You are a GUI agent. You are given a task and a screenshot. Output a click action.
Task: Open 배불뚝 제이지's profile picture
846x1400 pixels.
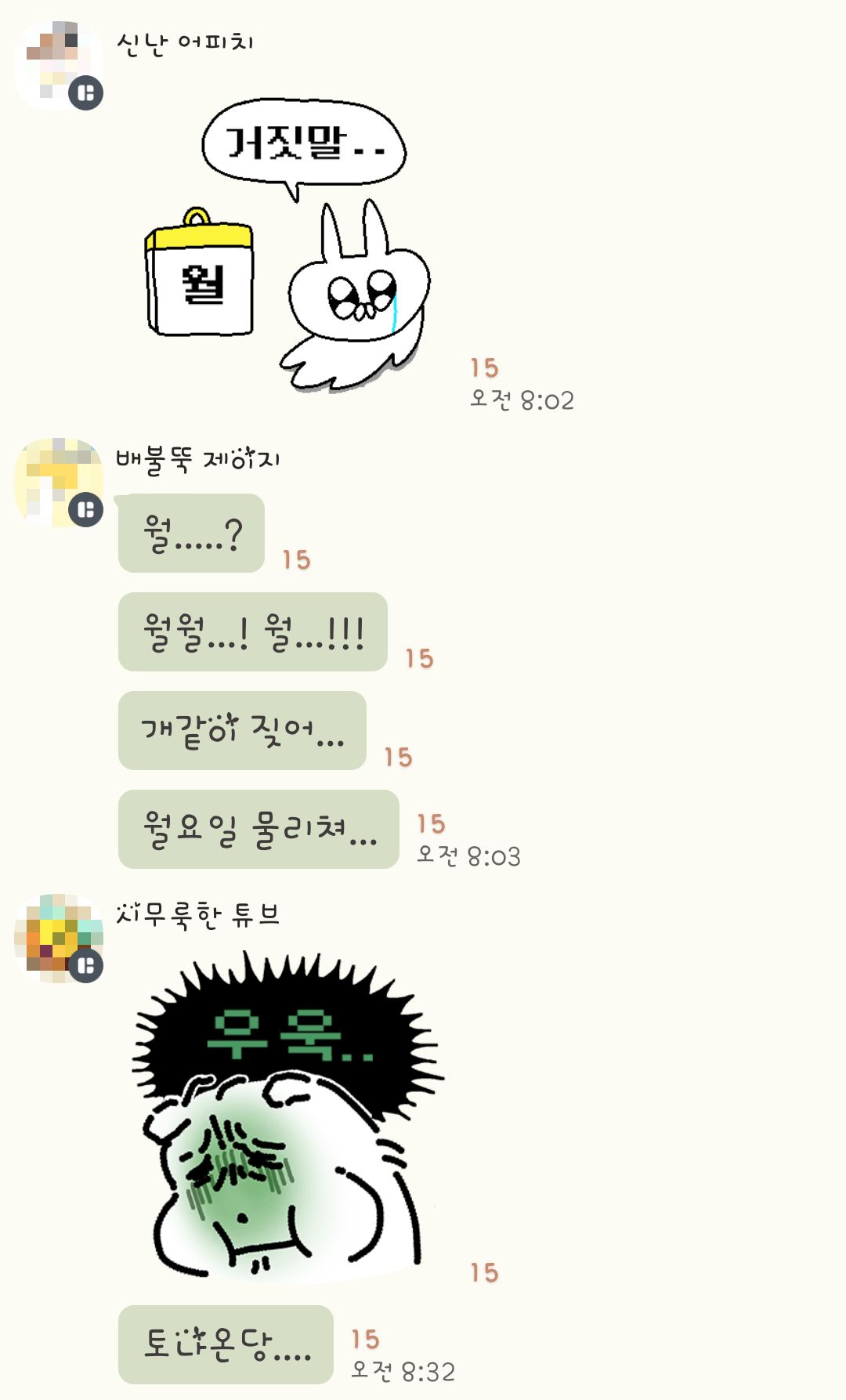point(58,483)
